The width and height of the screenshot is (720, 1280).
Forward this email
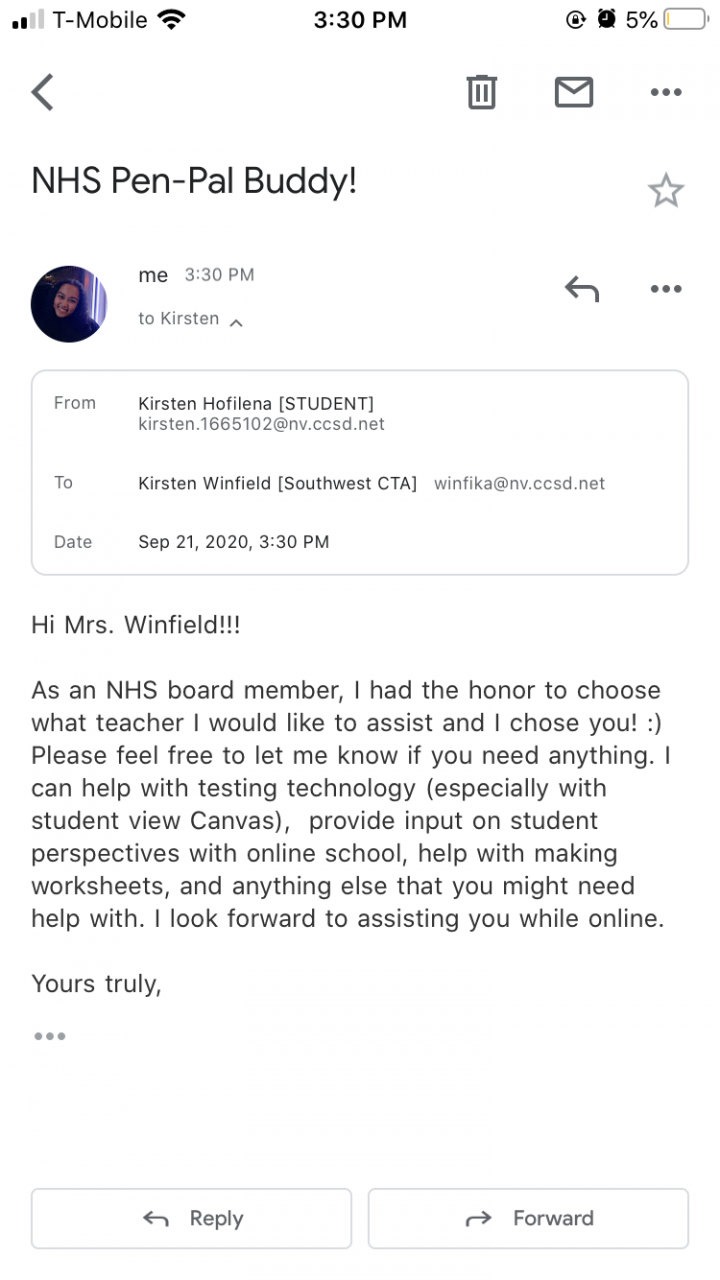click(x=528, y=1218)
